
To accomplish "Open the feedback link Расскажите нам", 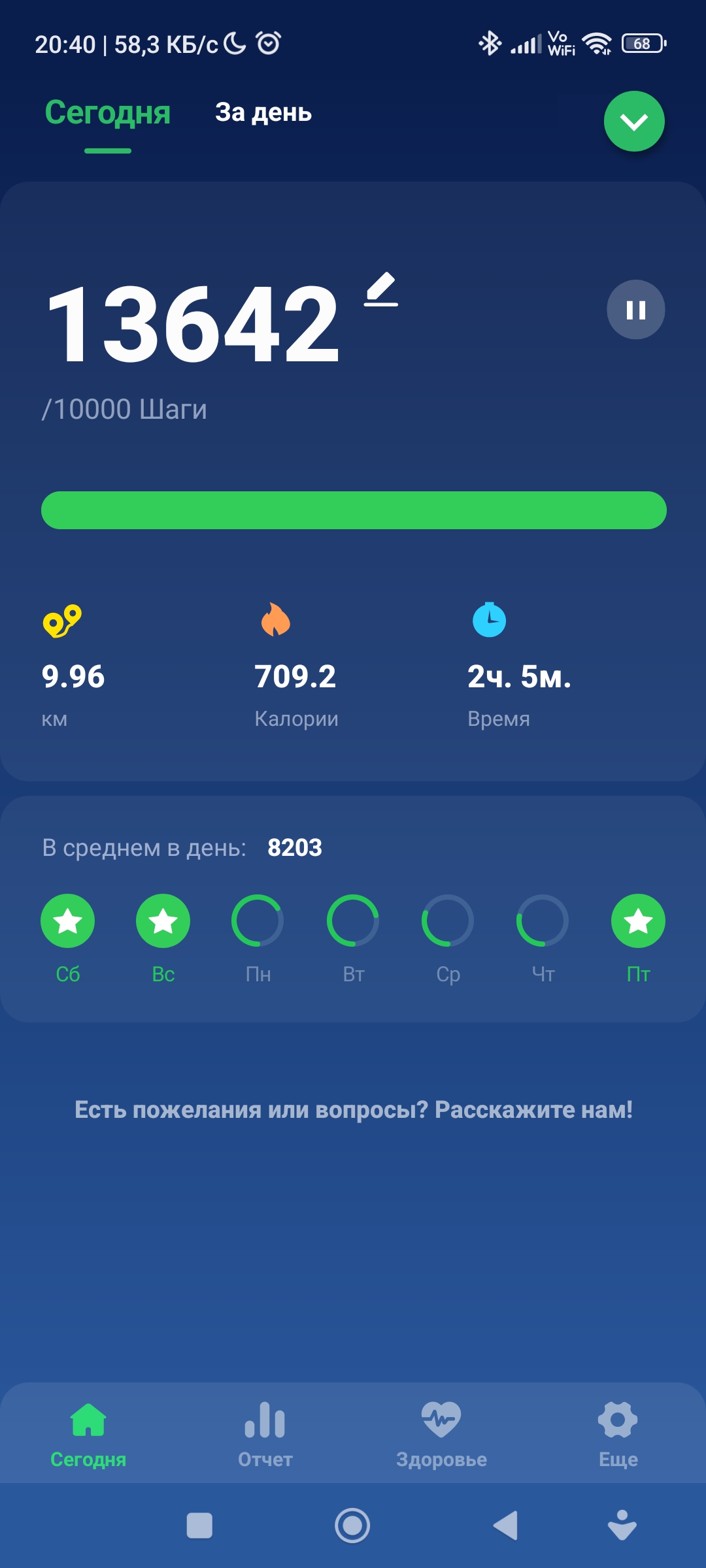I will (x=353, y=1109).
